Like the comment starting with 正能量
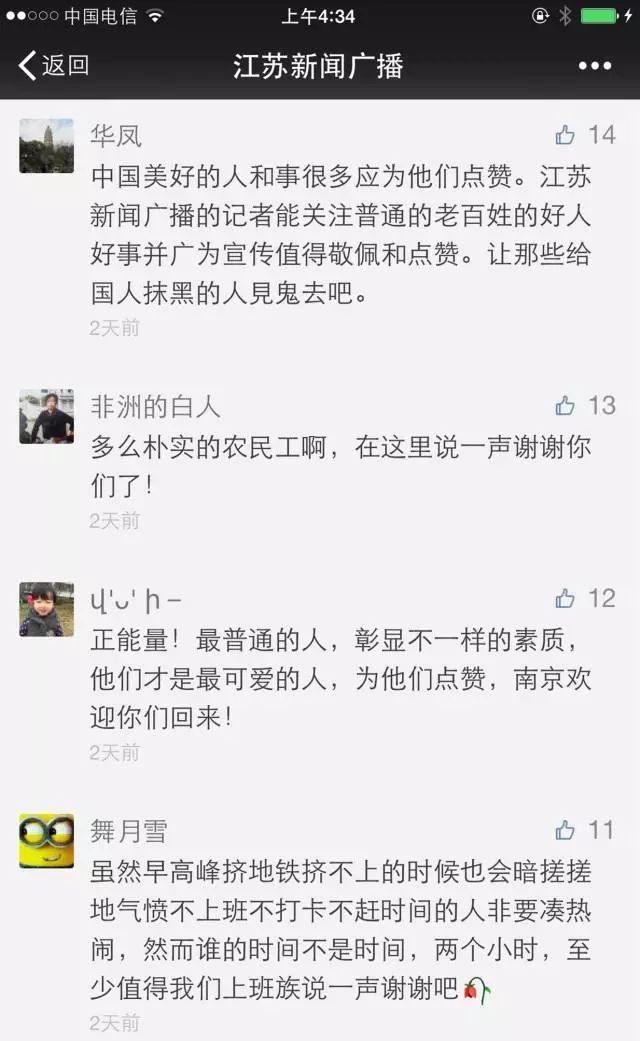Image resolution: width=640 pixels, height=1041 pixels. [x=566, y=598]
